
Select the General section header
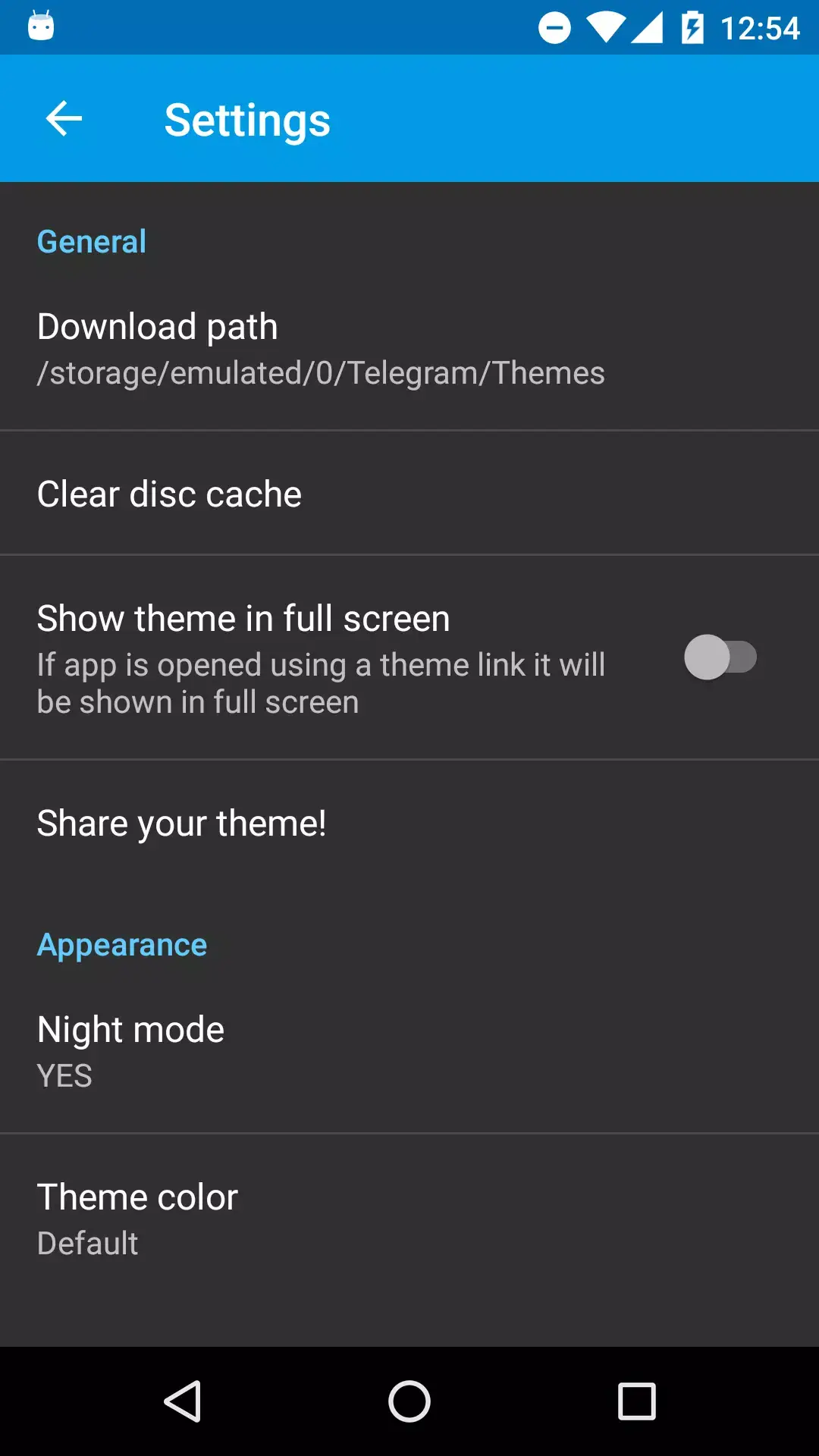coord(92,240)
